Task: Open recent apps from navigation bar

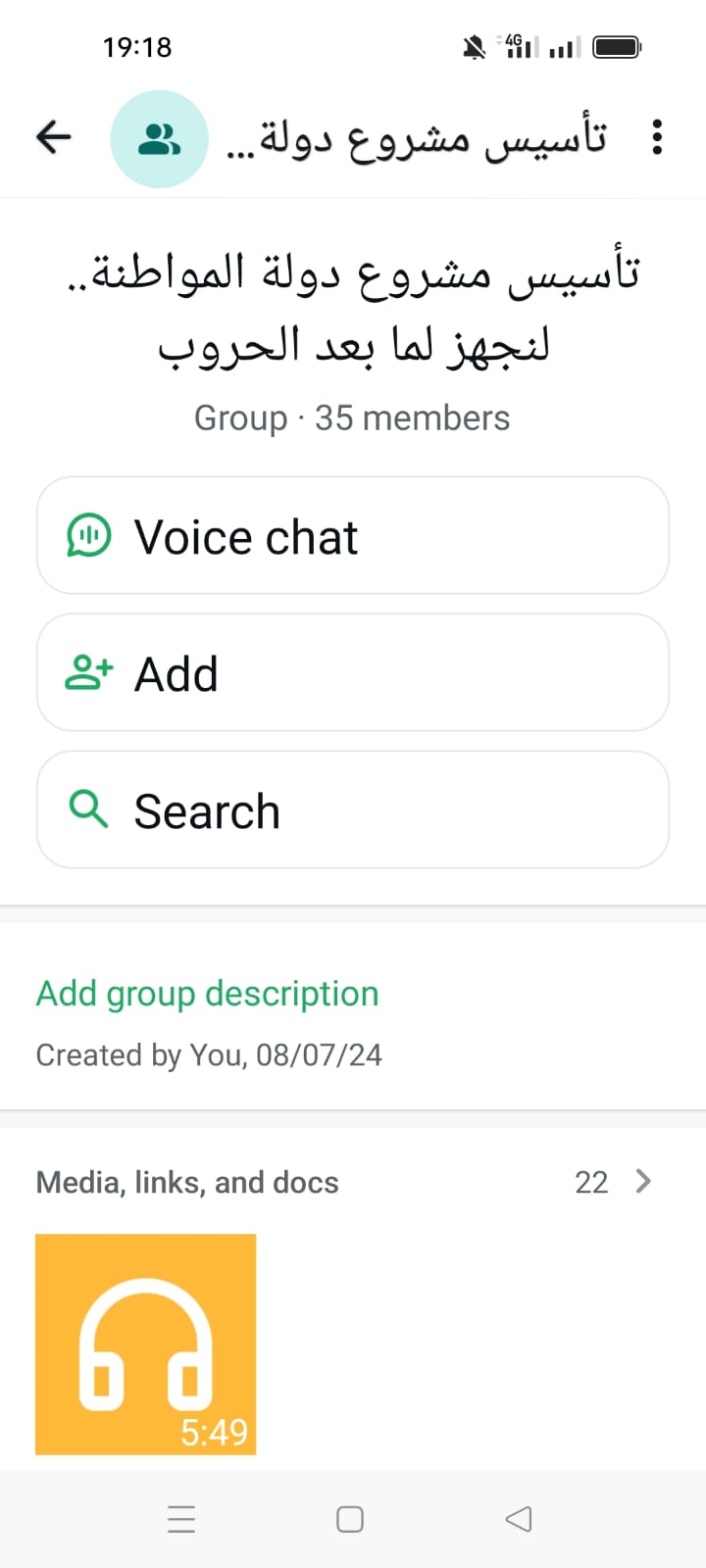Action: click(x=181, y=1519)
